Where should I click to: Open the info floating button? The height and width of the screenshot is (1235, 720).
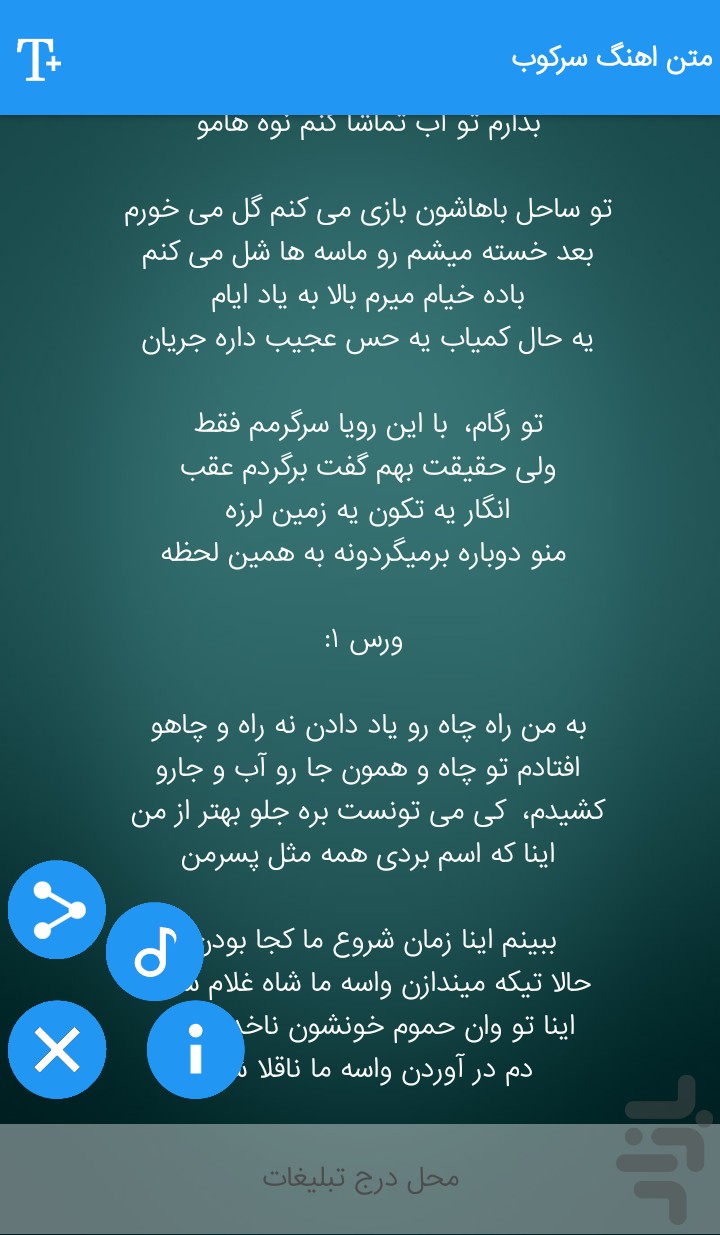point(196,1050)
